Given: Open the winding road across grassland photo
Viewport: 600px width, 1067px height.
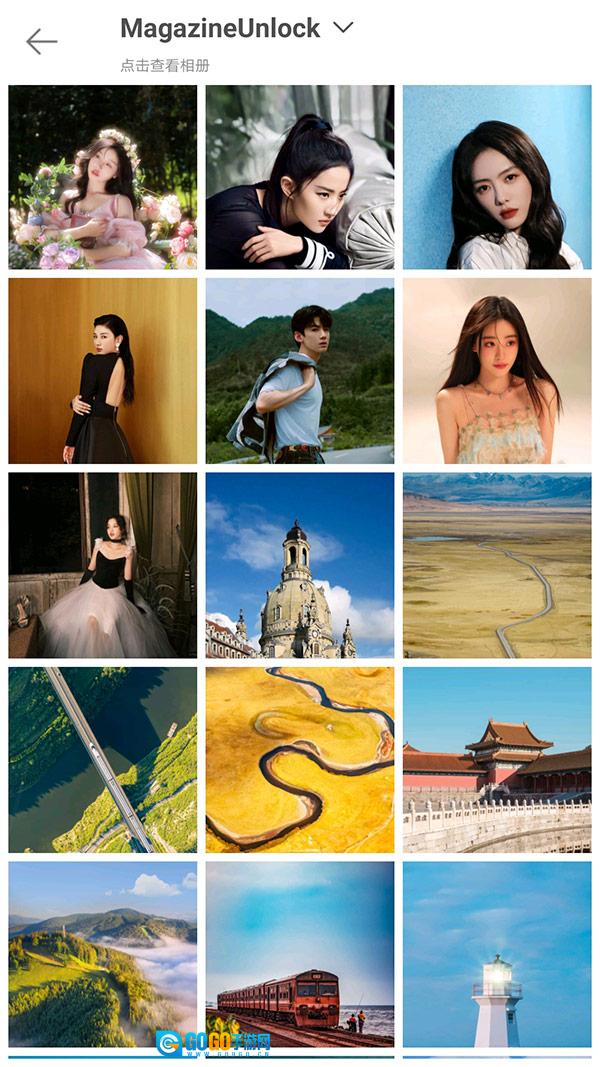Looking at the screenshot, I should (x=497, y=565).
